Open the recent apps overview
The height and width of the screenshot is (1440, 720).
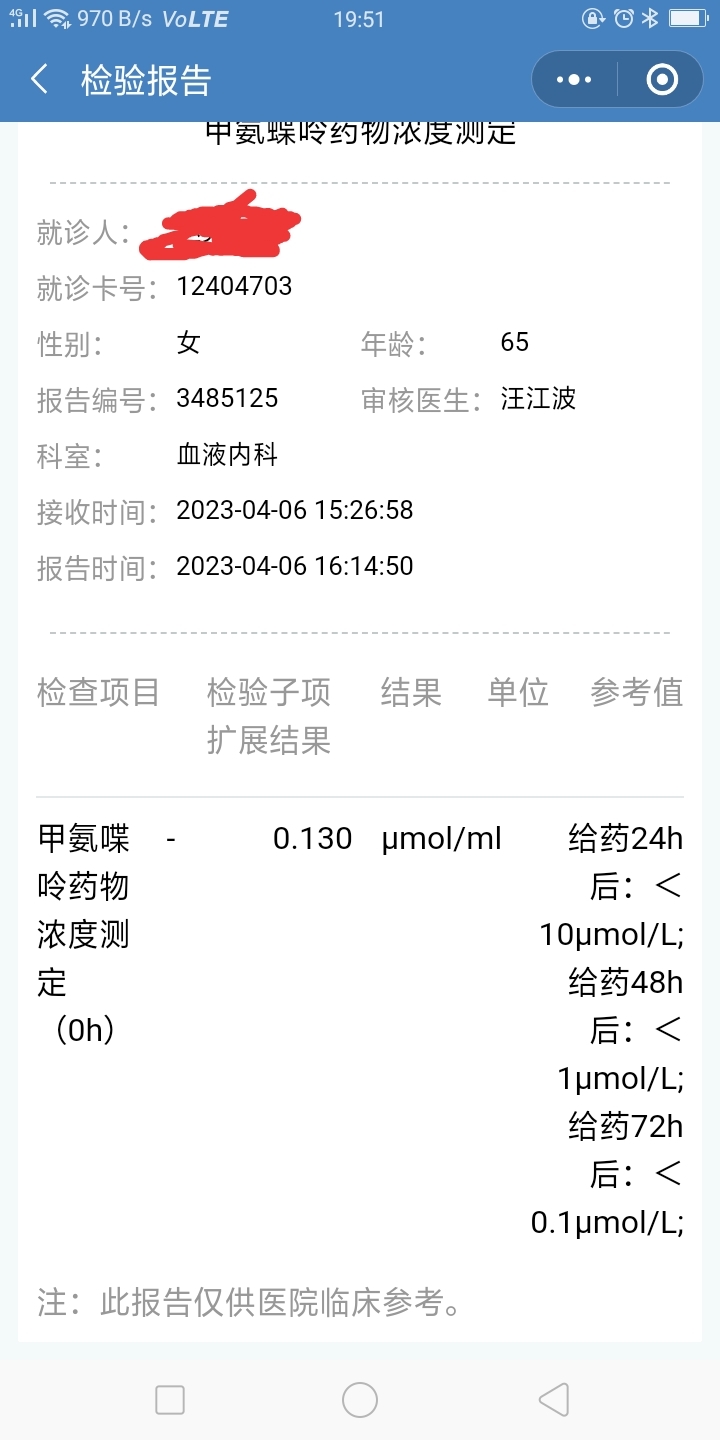click(x=170, y=1400)
